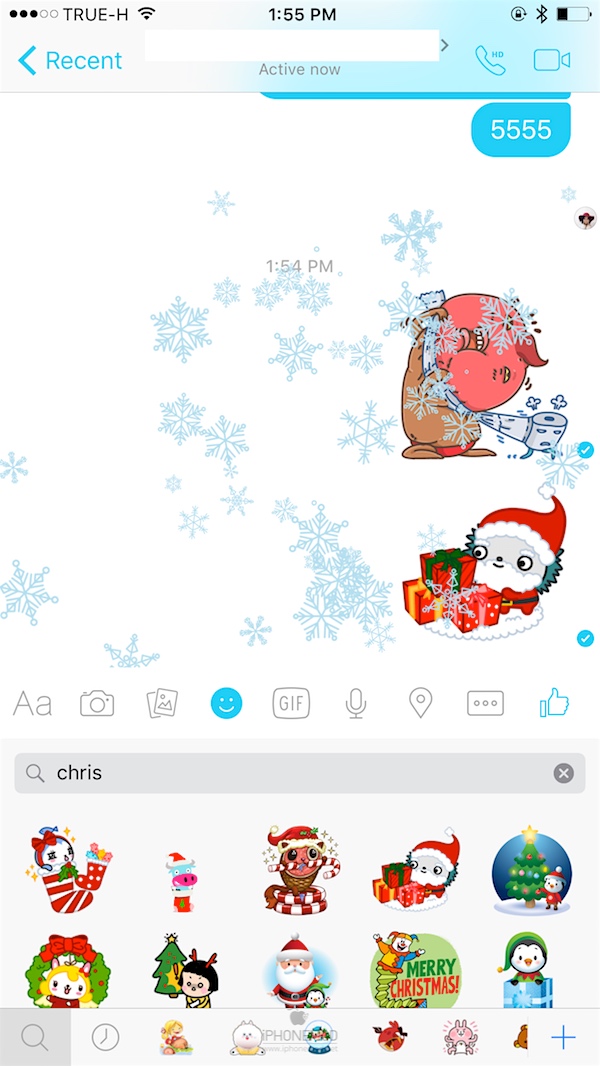Send the Merry Christmas sticker
This screenshot has height=1066, width=600.
click(414, 970)
